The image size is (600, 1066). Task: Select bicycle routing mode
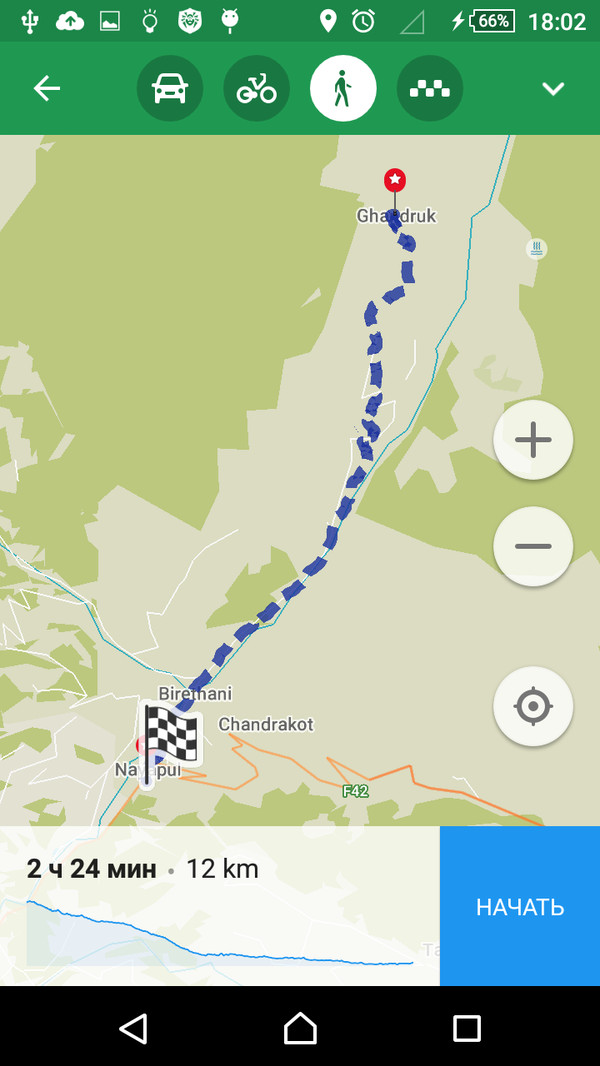tap(257, 89)
